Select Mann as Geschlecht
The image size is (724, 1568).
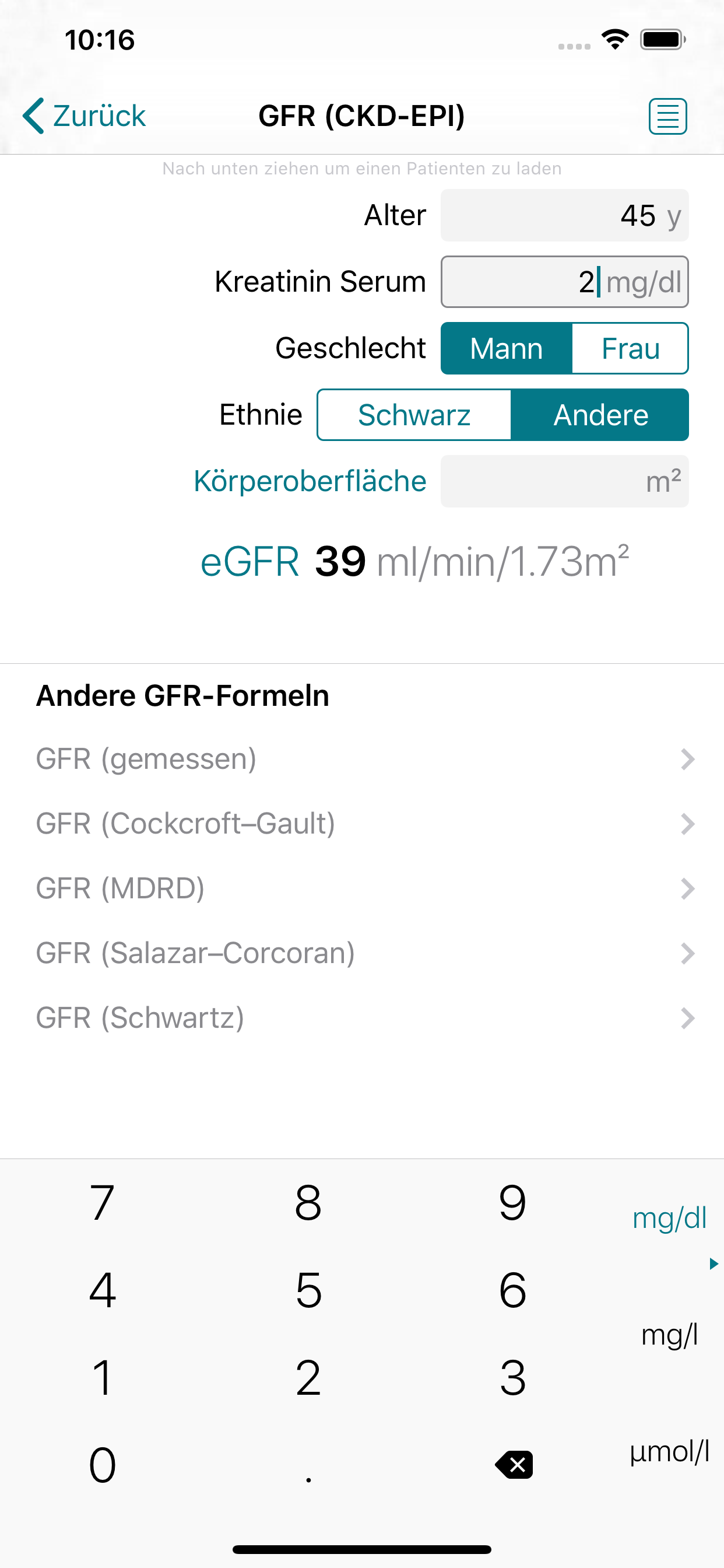(506, 349)
